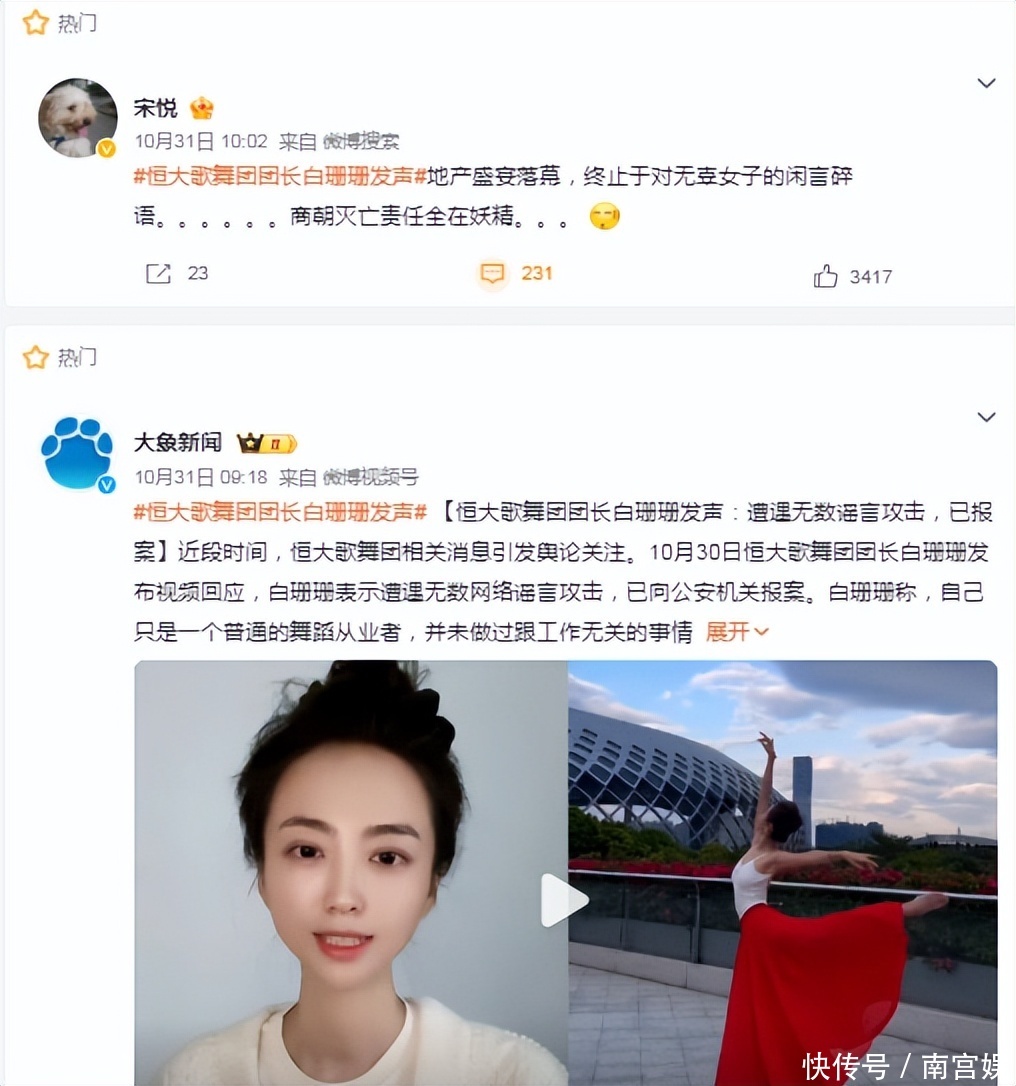Viewport: 1016px width, 1086px height.
Task: Open the hashtag topic in 大象新闻's post
Action: click(x=280, y=512)
